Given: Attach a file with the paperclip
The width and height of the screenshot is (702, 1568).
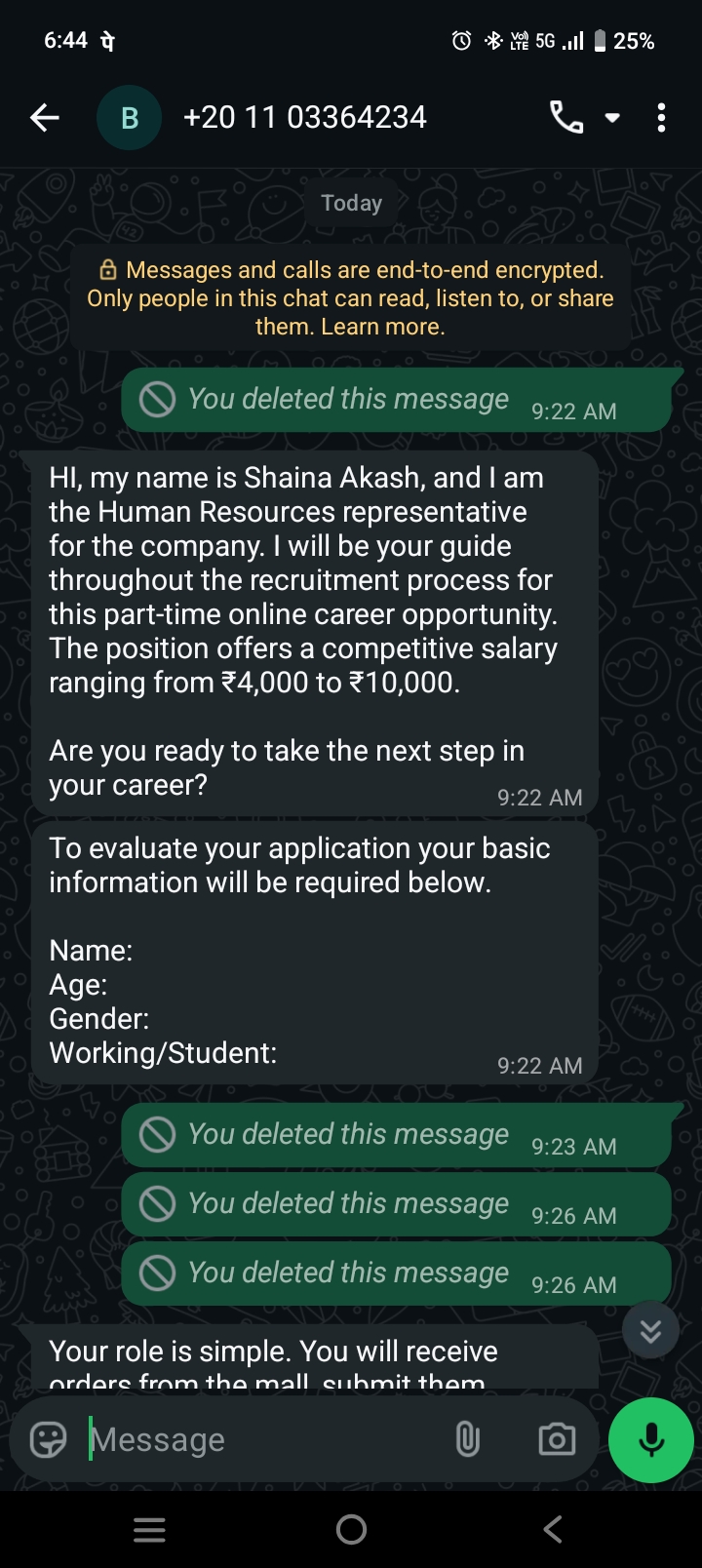Looking at the screenshot, I should point(468,1439).
